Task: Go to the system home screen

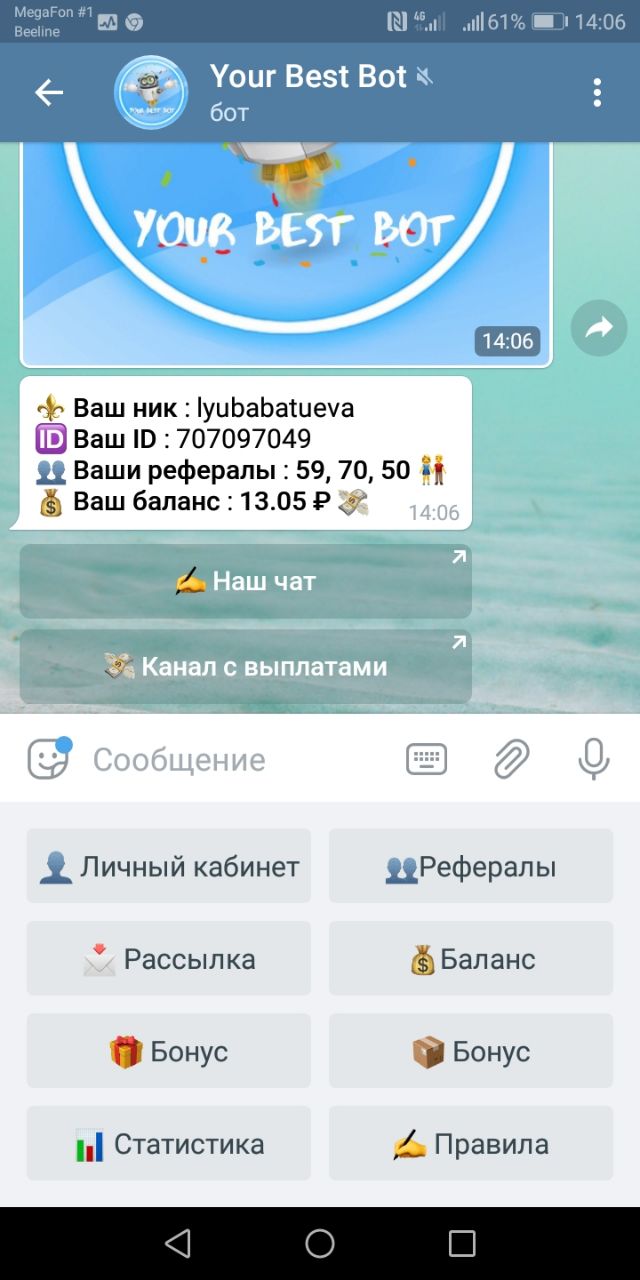Action: click(x=320, y=1243)
